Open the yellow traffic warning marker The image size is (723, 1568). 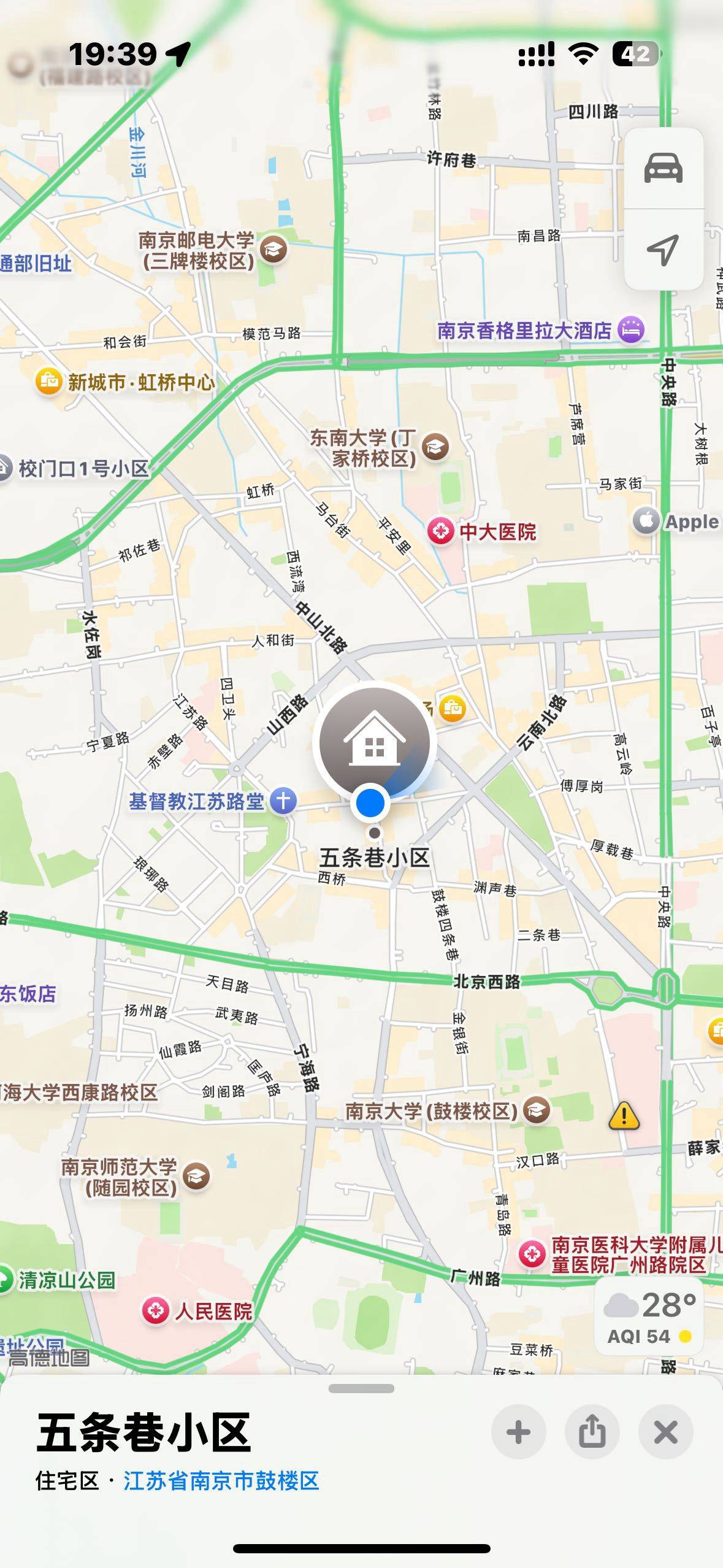[624, 1115]
